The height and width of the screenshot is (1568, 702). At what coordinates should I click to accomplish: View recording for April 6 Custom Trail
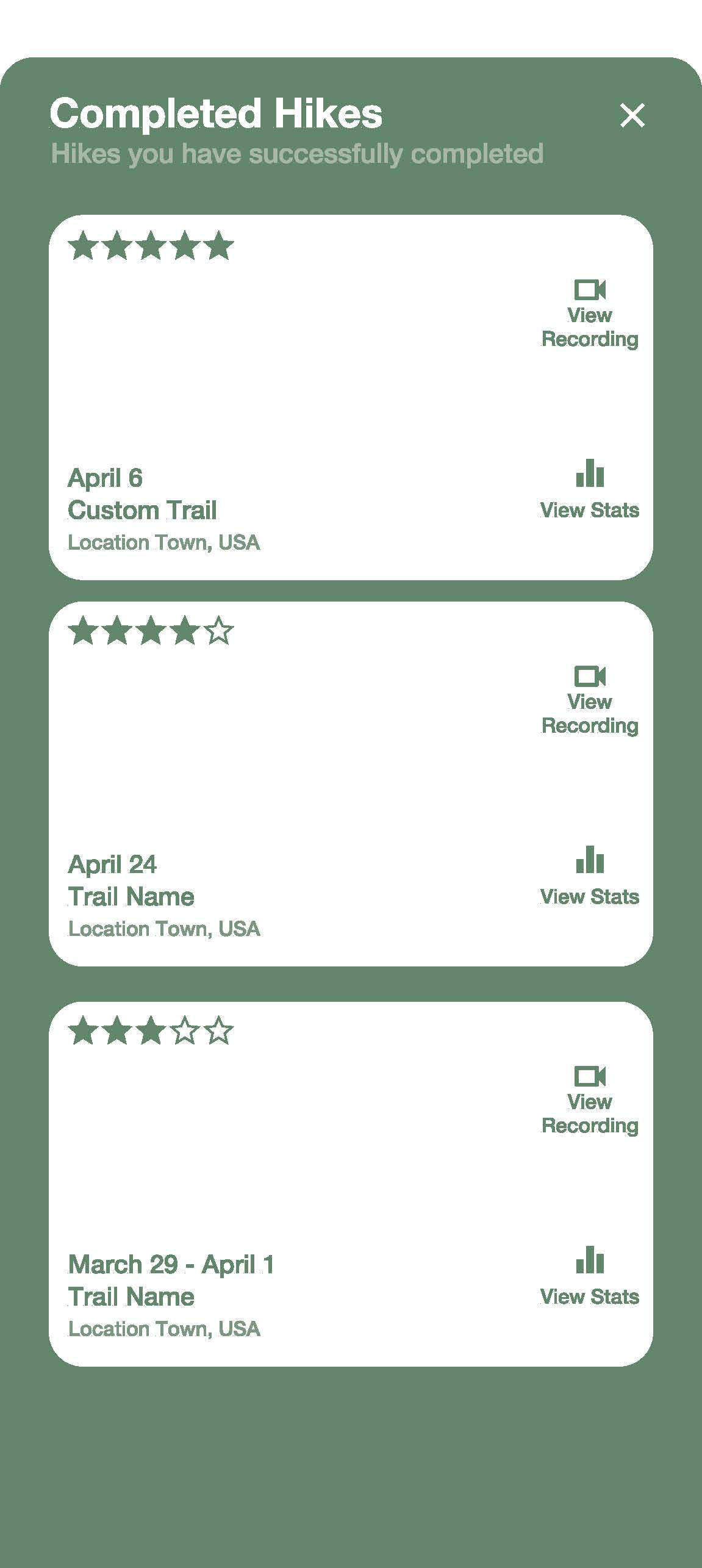click(590, 315)
